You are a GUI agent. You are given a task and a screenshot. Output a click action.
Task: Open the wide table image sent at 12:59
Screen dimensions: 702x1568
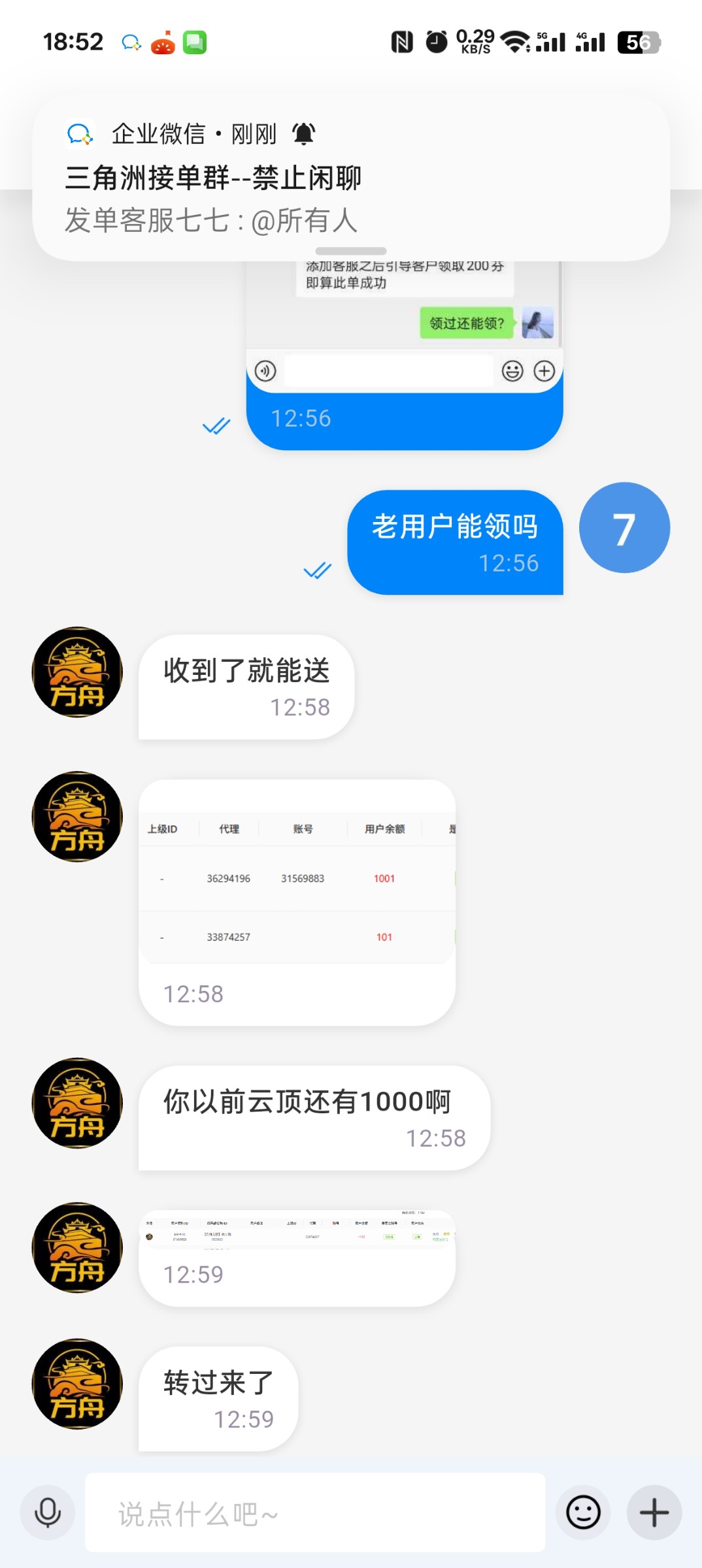click(x=297, y=1232)
